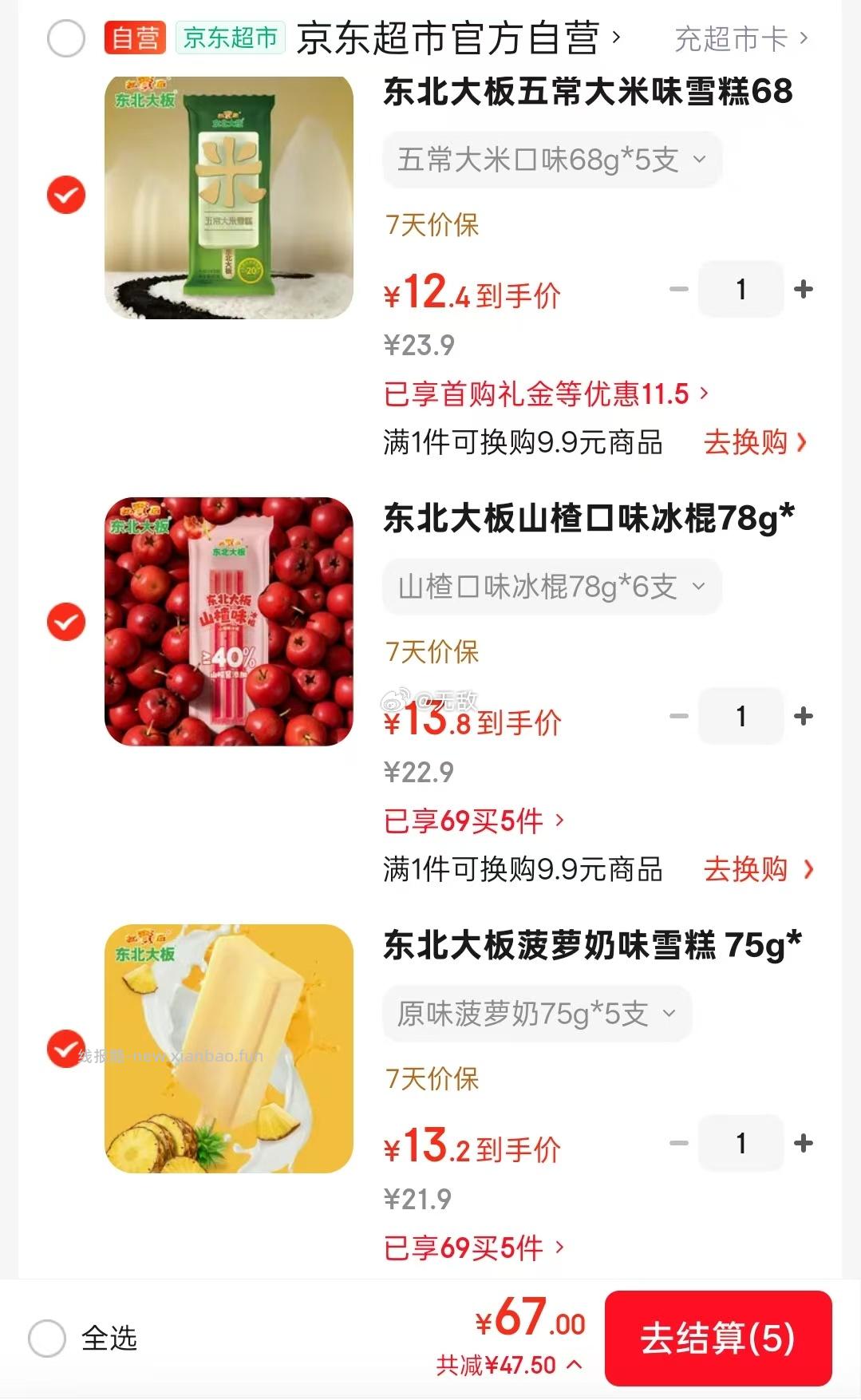
Task: Tap the plus icon for 五常大米味雪糕
Action: (805, 291)
